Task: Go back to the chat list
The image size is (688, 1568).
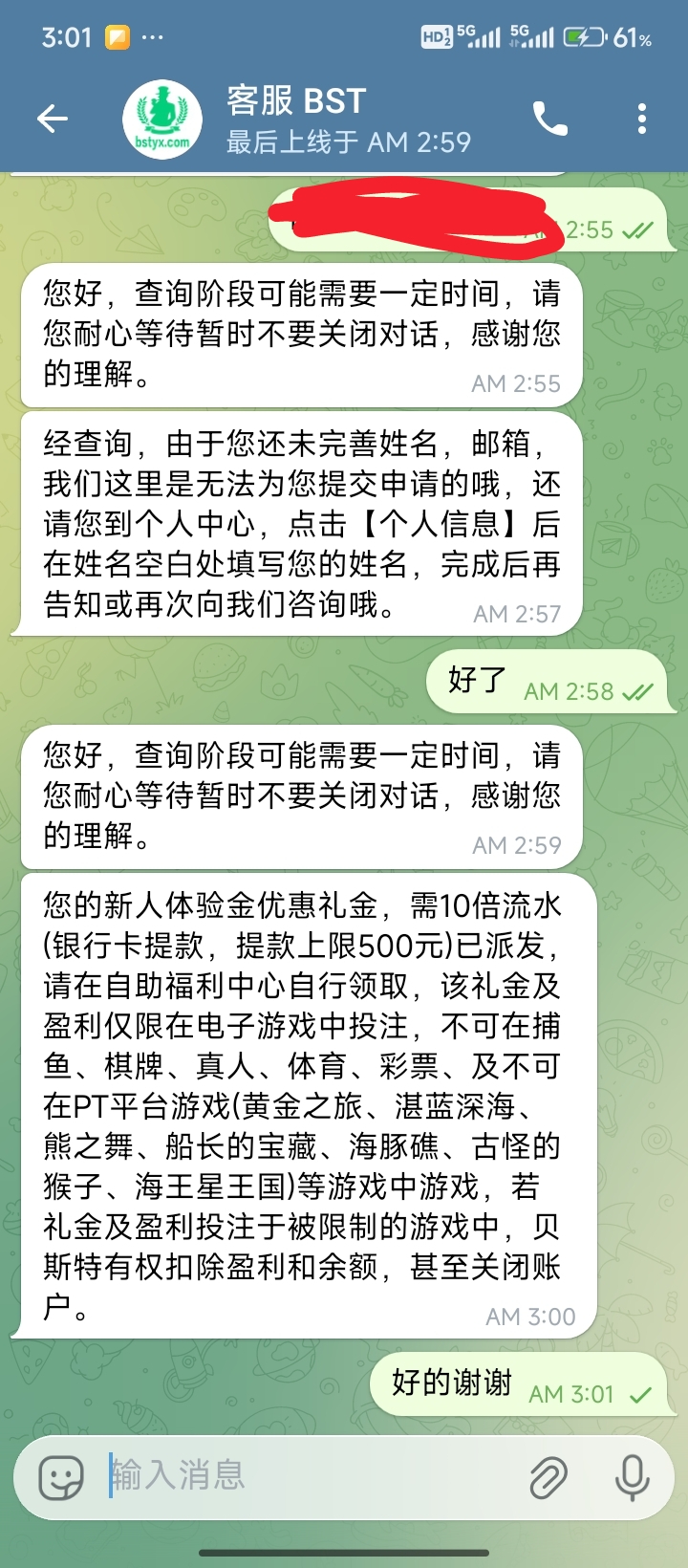Action: point(53,120)
